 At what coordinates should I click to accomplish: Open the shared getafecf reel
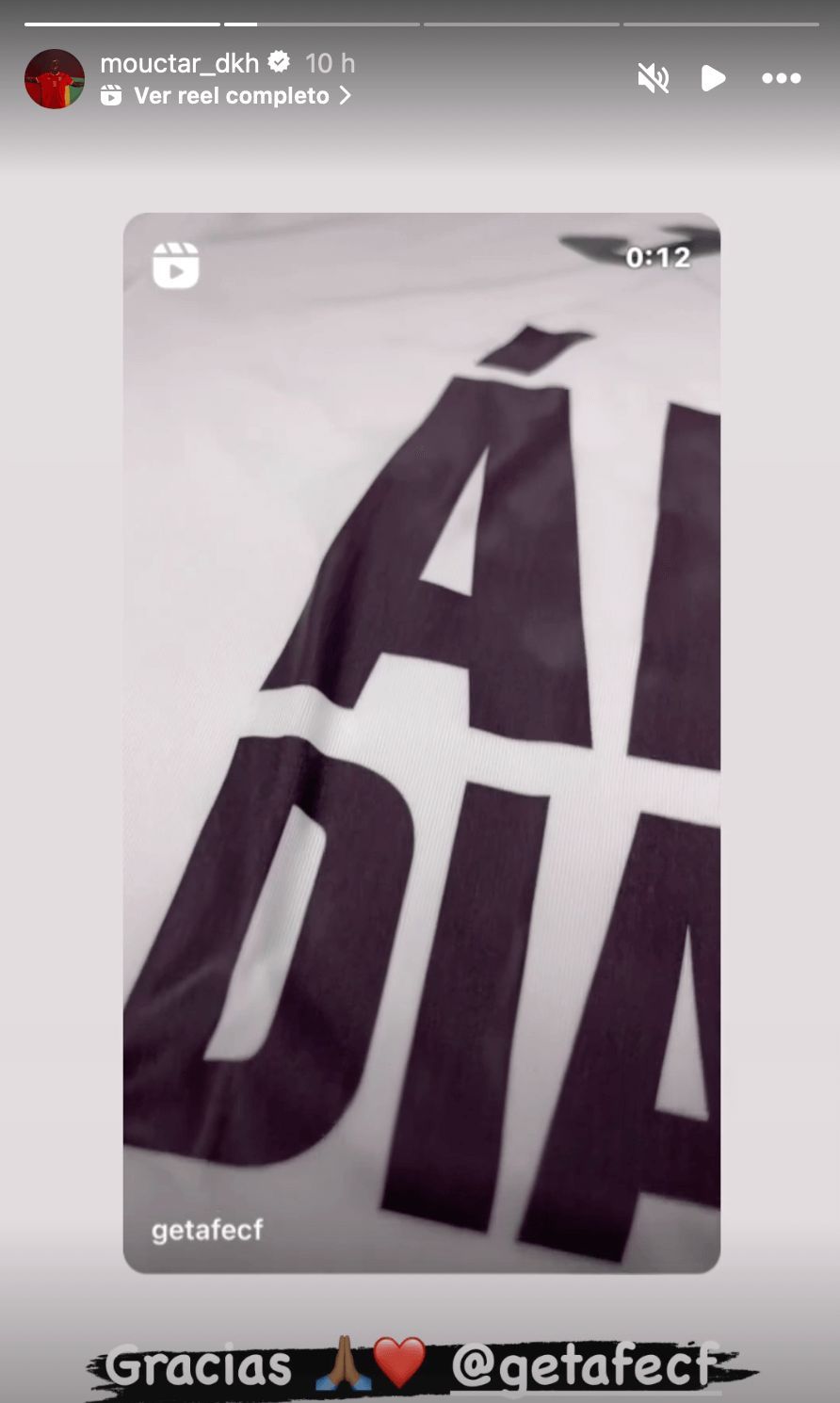point(421,744)
